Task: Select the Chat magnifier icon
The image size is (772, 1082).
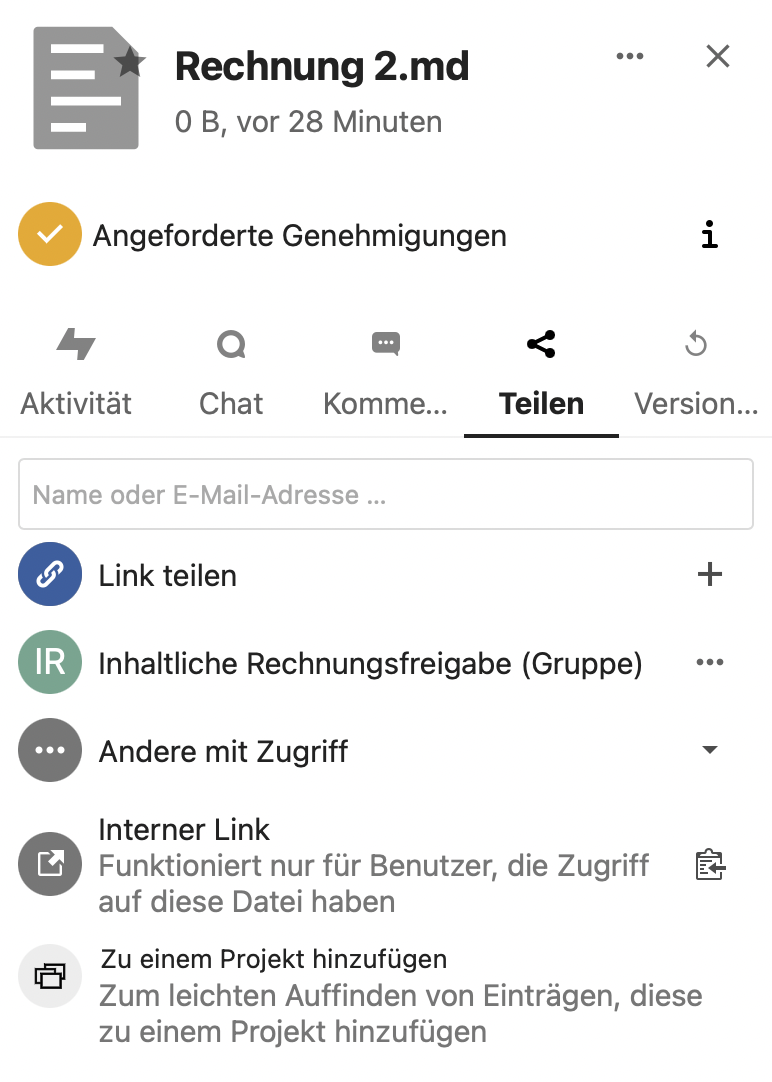Action: (230, 343)
